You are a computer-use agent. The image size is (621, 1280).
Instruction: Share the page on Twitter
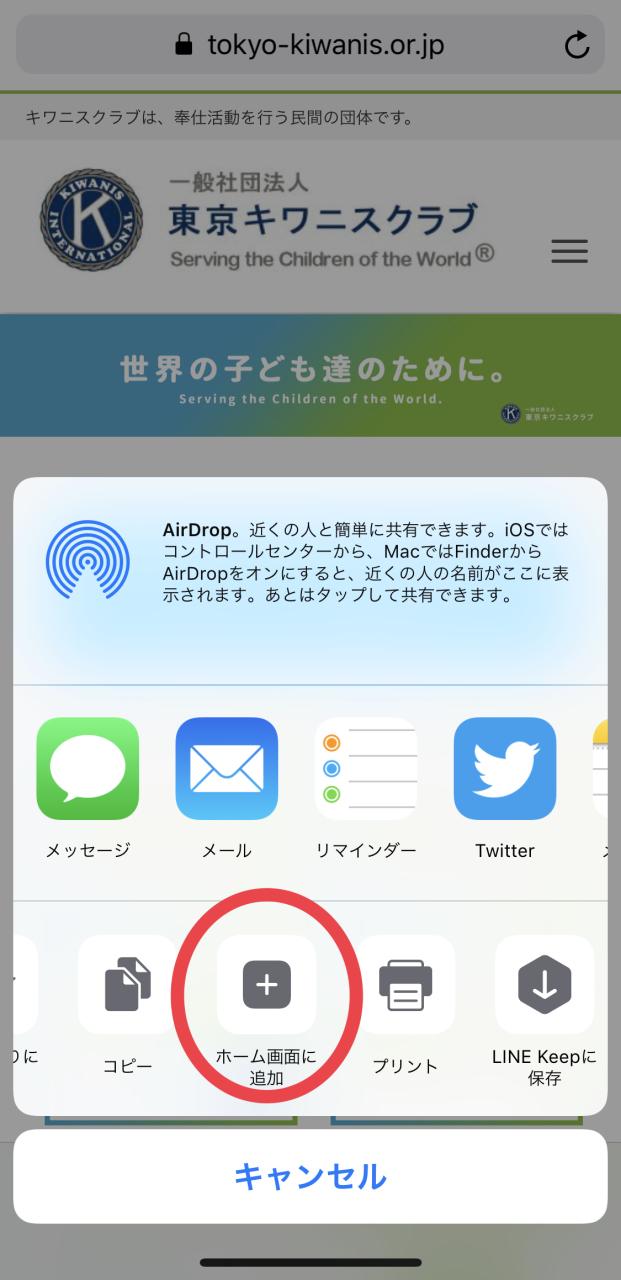505,768
